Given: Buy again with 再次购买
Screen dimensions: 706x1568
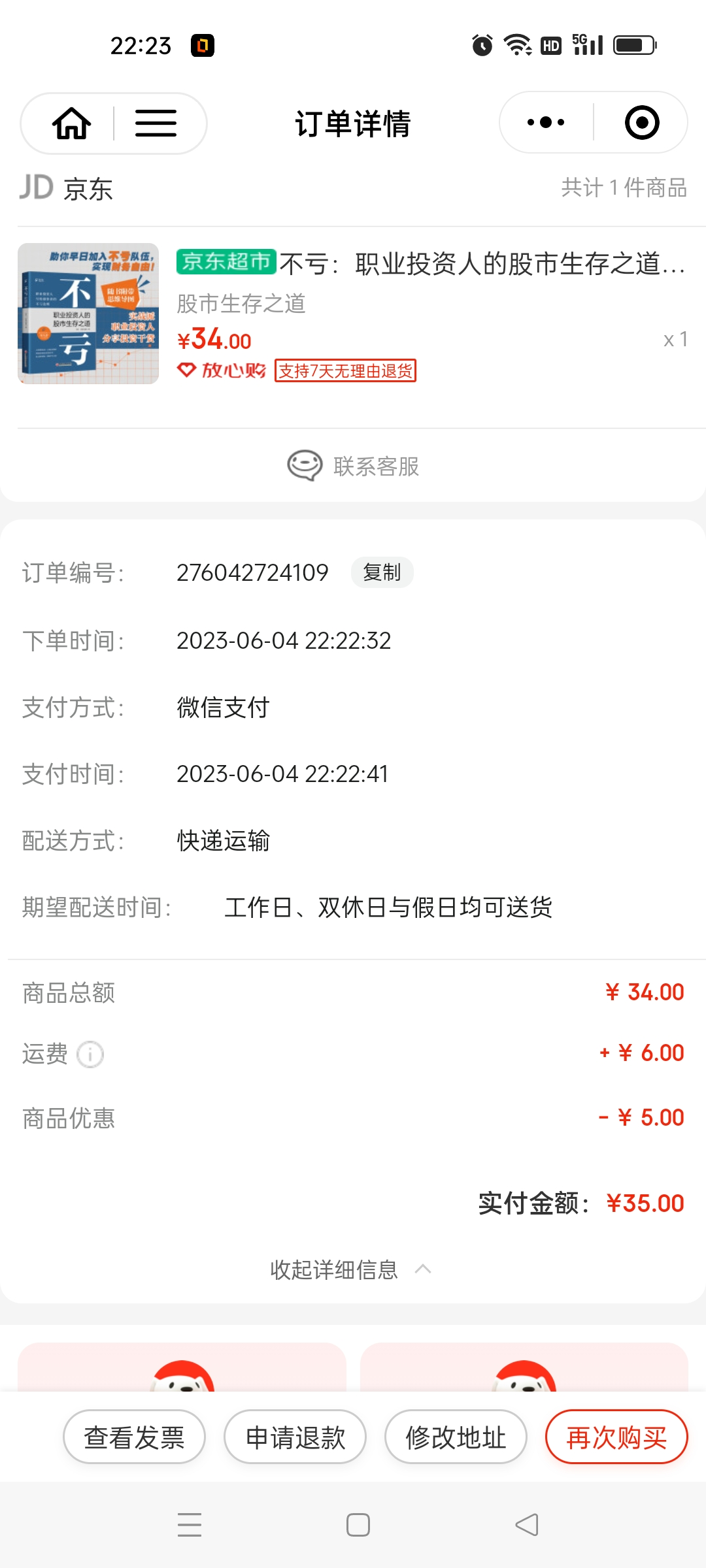Looking at the screenshot, I should tap(616, 1437).
